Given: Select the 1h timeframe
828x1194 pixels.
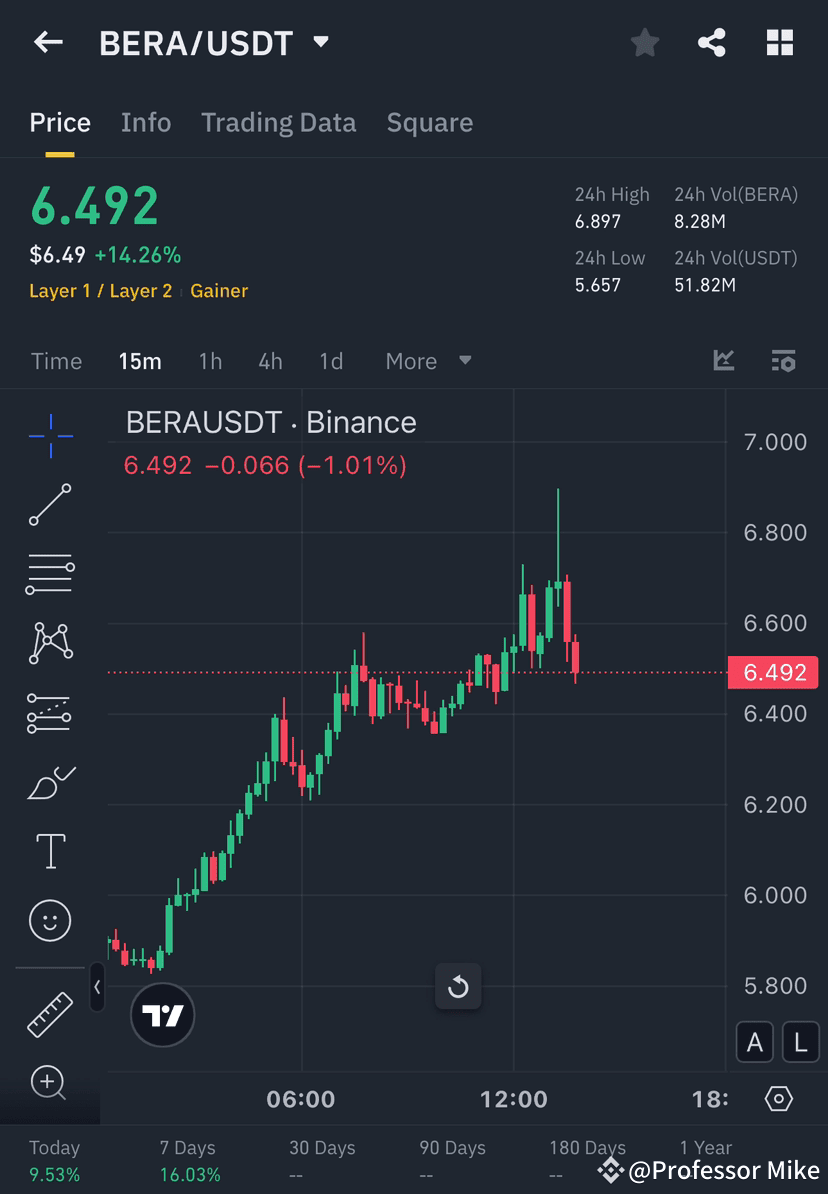Looking at the screenshot, I should (210, 361).
